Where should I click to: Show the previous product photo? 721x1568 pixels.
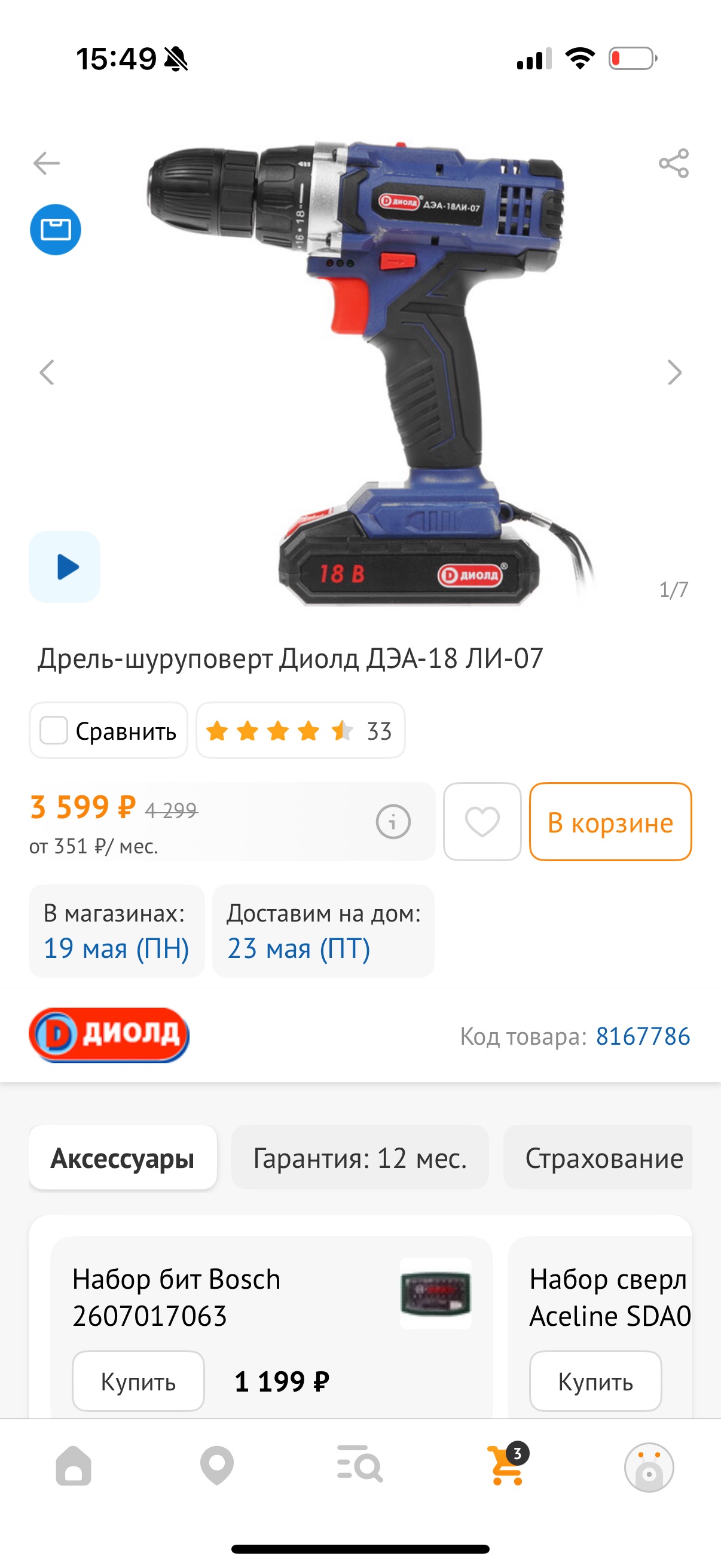47,372
